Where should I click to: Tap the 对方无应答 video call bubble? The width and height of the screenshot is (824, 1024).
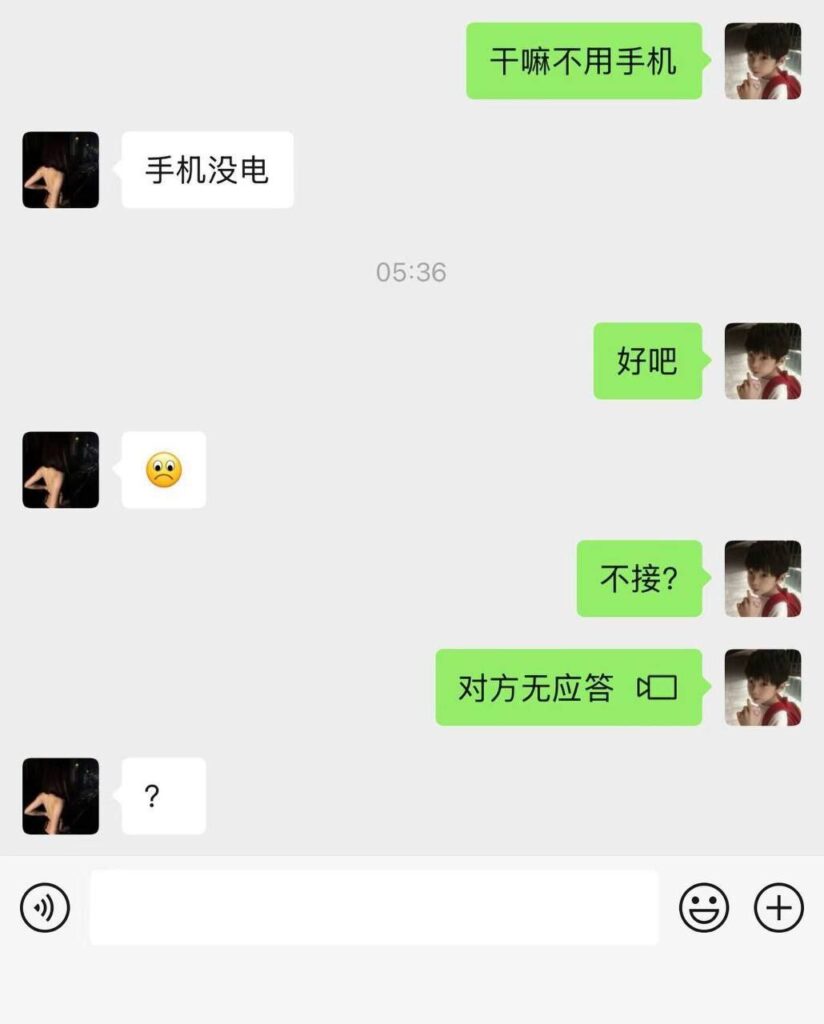coord(568,688)
